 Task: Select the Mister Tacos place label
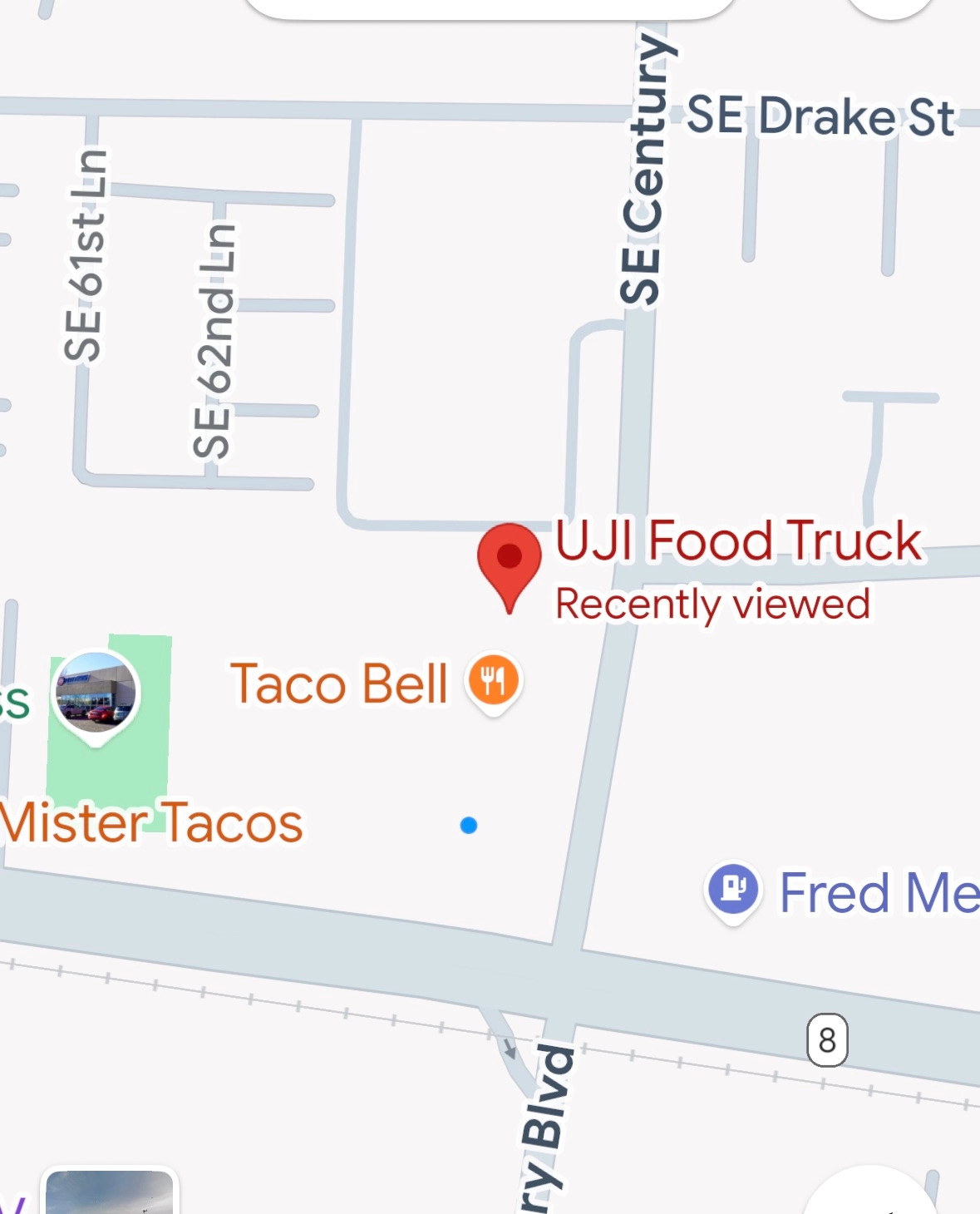pos(151,823)
